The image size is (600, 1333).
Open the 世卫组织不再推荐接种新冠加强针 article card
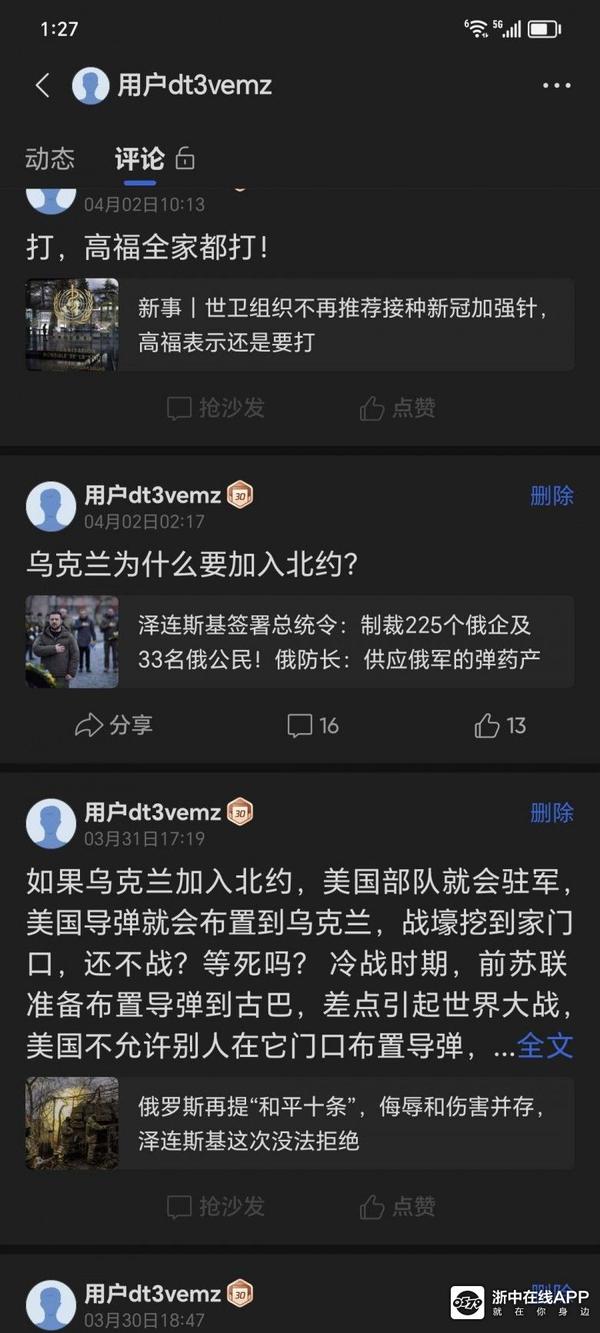pos(300,325)
